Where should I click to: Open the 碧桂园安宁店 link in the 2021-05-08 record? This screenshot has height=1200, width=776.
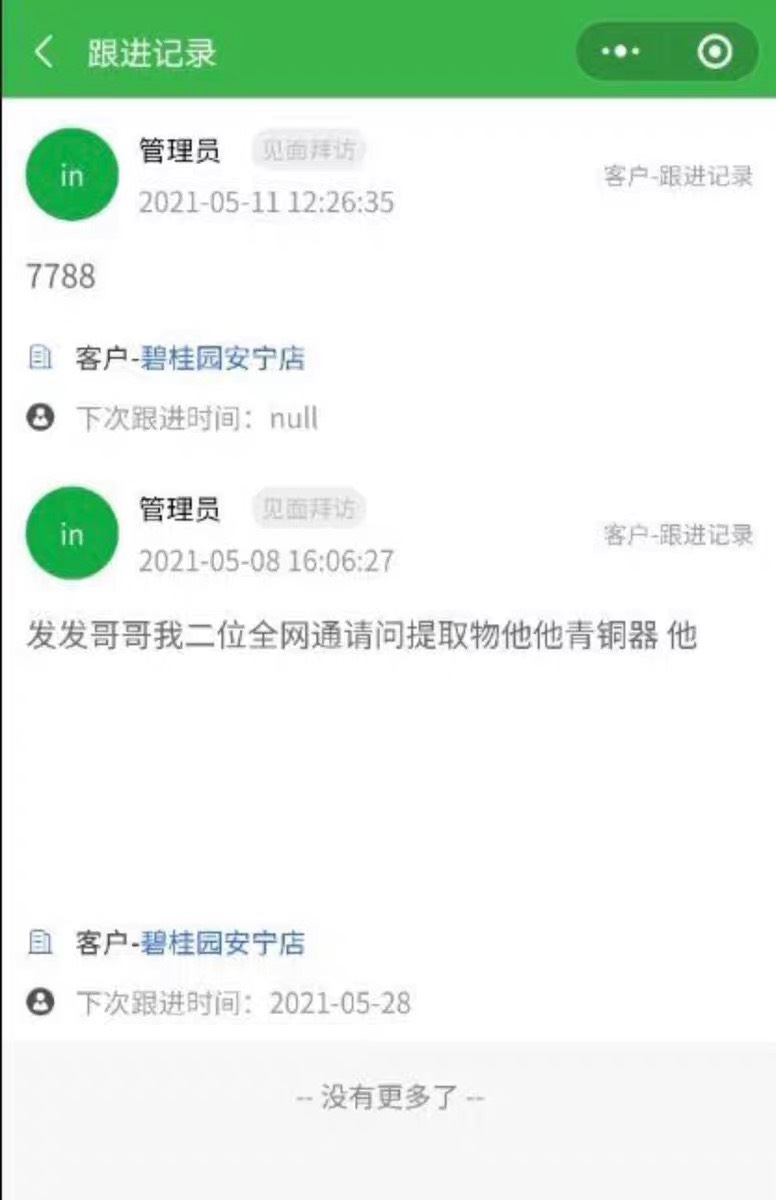tap(222, 942)
